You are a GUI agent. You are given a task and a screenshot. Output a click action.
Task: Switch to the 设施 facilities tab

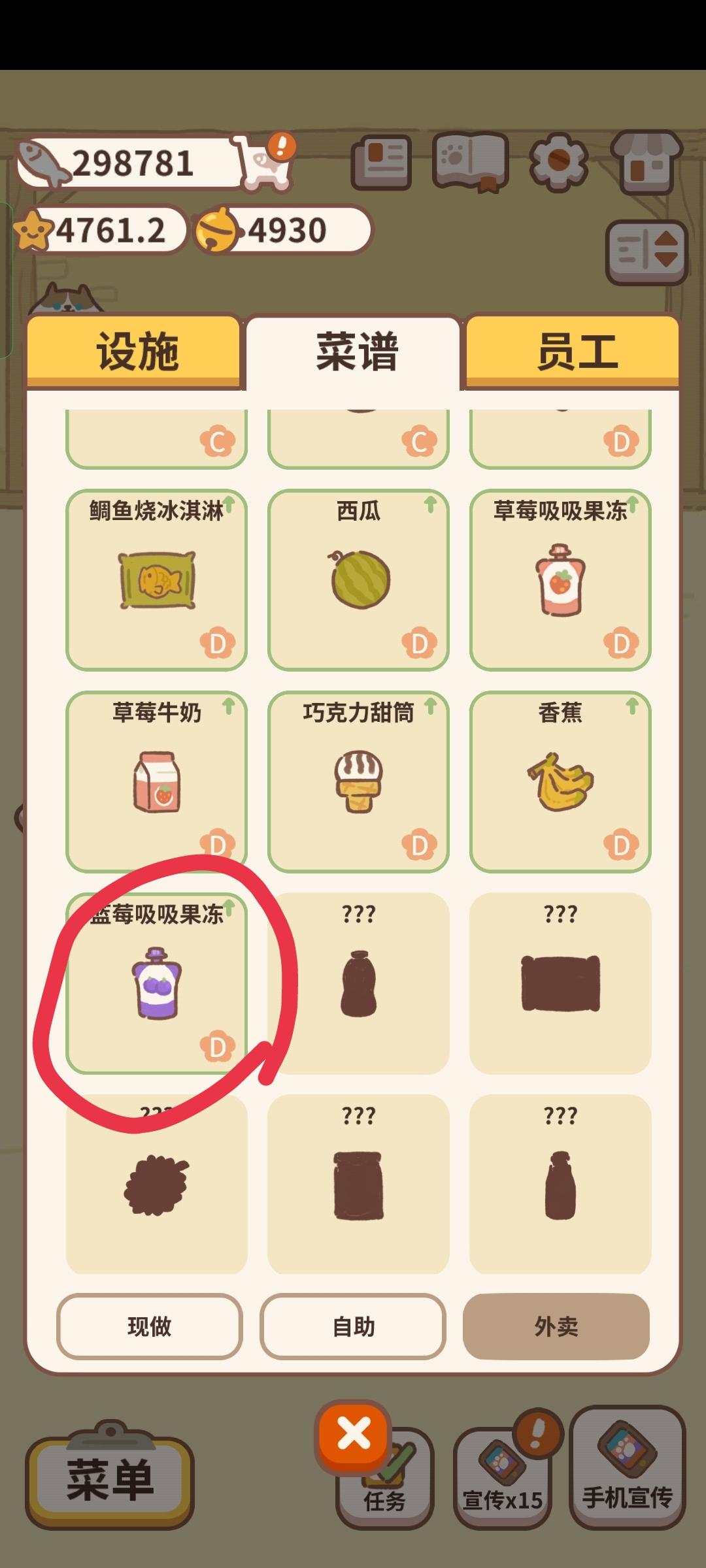point(136,351)
